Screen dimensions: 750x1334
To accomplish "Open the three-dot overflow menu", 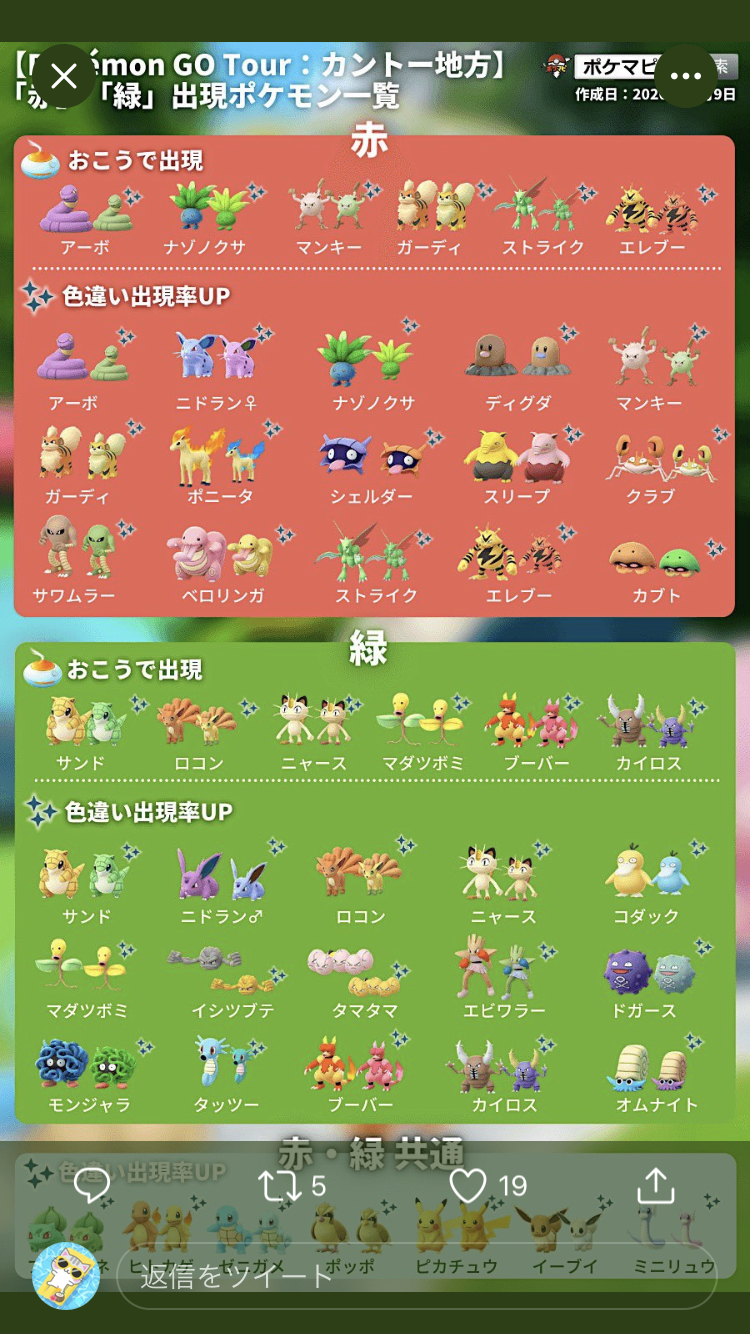I will click(686, 76).
